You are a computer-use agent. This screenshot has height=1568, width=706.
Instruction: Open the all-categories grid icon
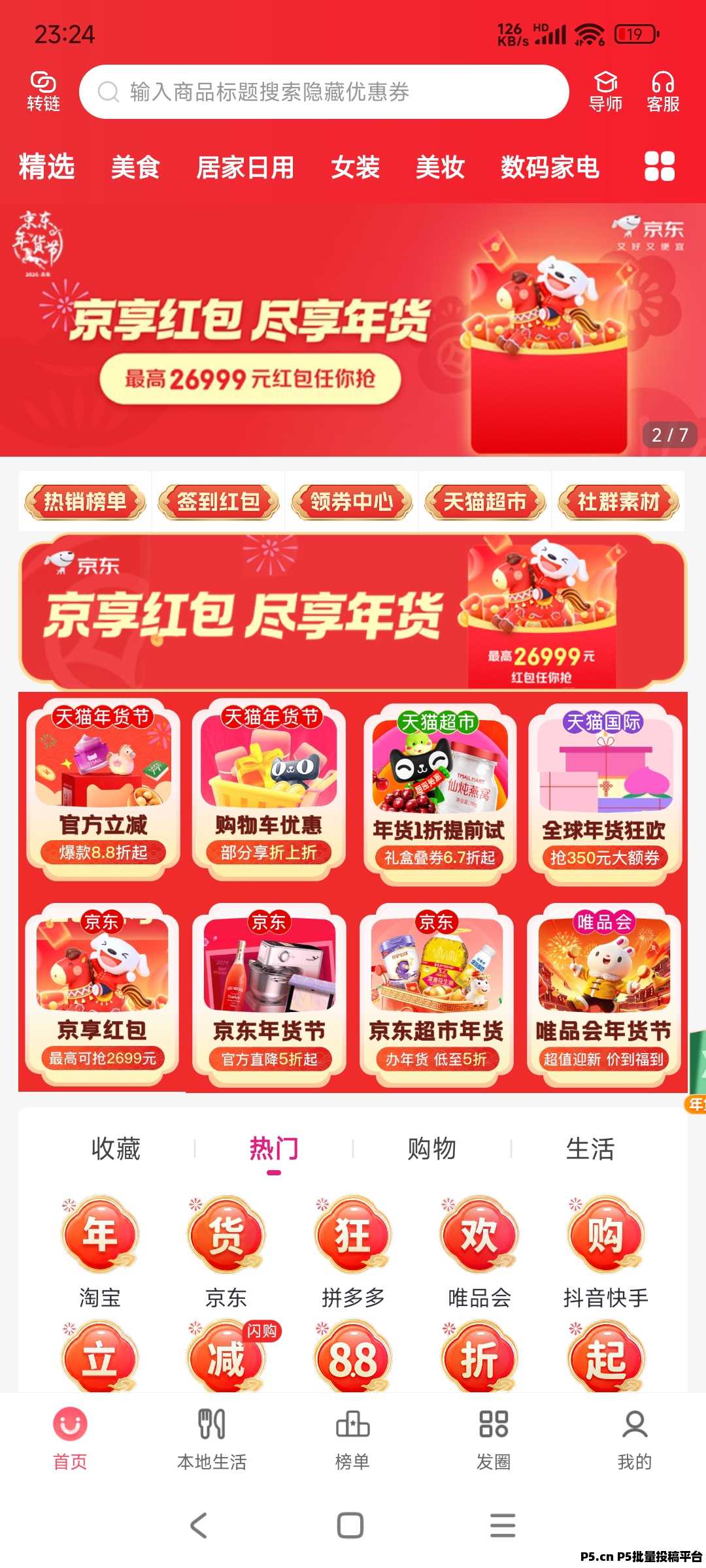point(659,166)
